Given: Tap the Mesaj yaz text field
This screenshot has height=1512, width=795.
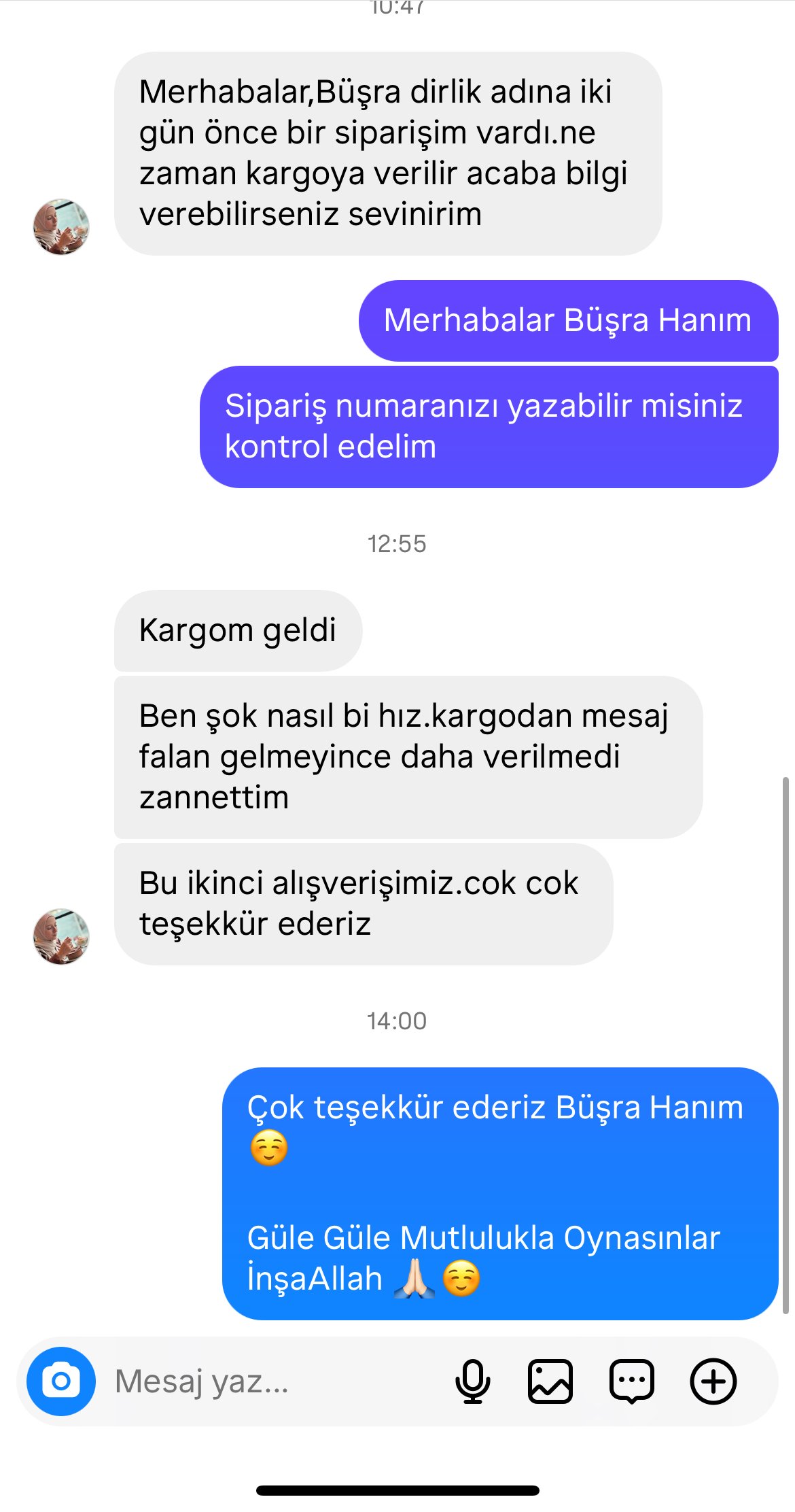Looking at the screenshot, I should pos(272,1381).
